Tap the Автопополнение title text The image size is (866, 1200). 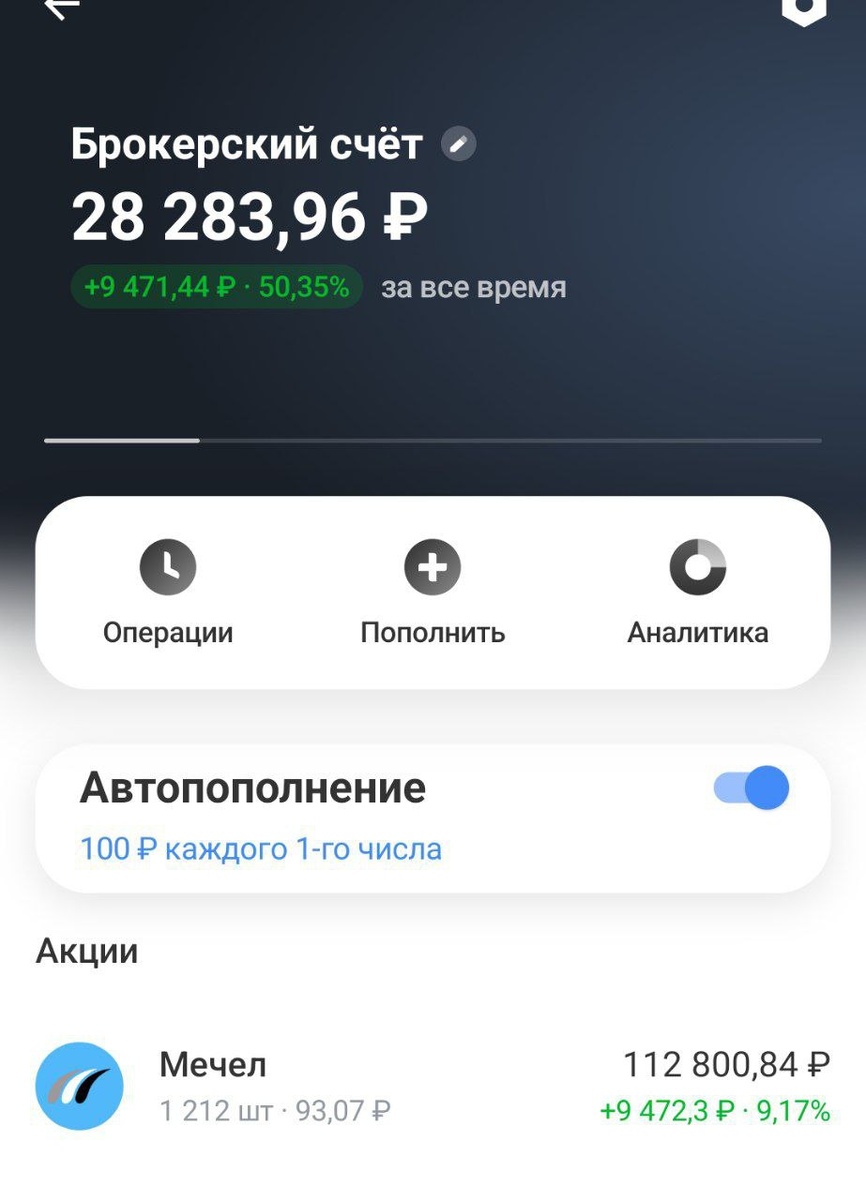pyautogui.click(x=253, y=787)
